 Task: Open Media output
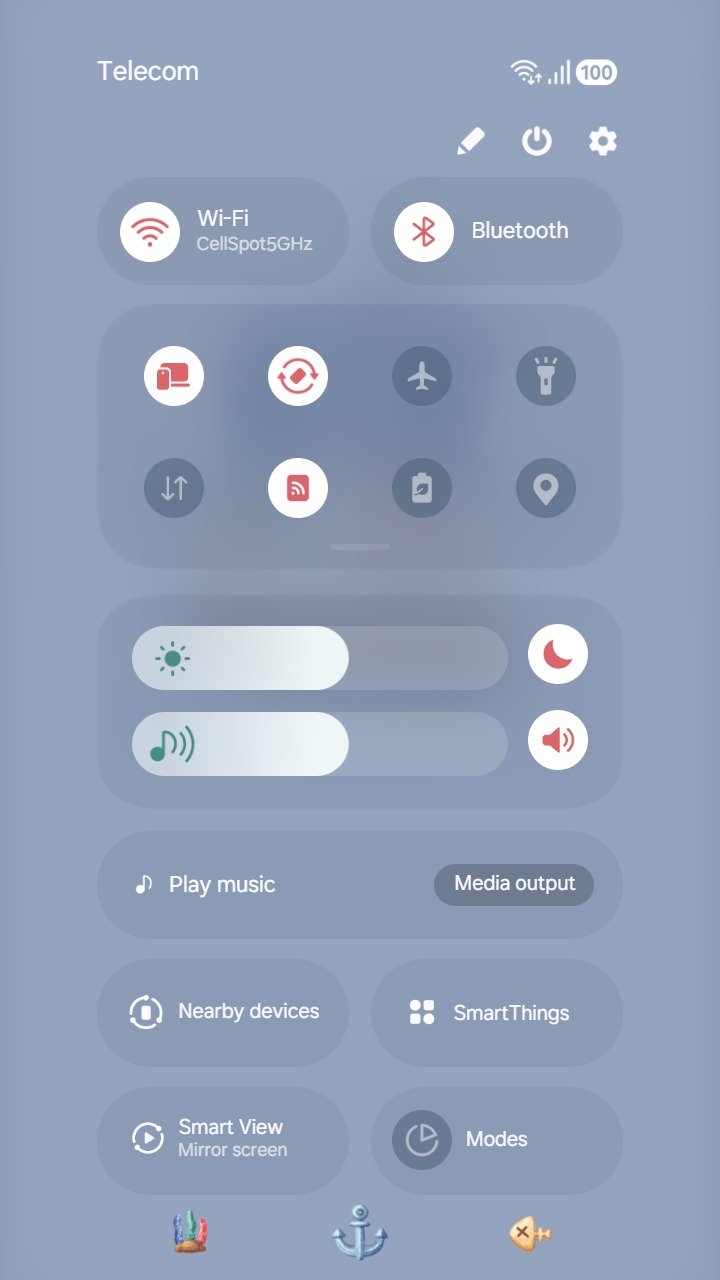[514, 884]
